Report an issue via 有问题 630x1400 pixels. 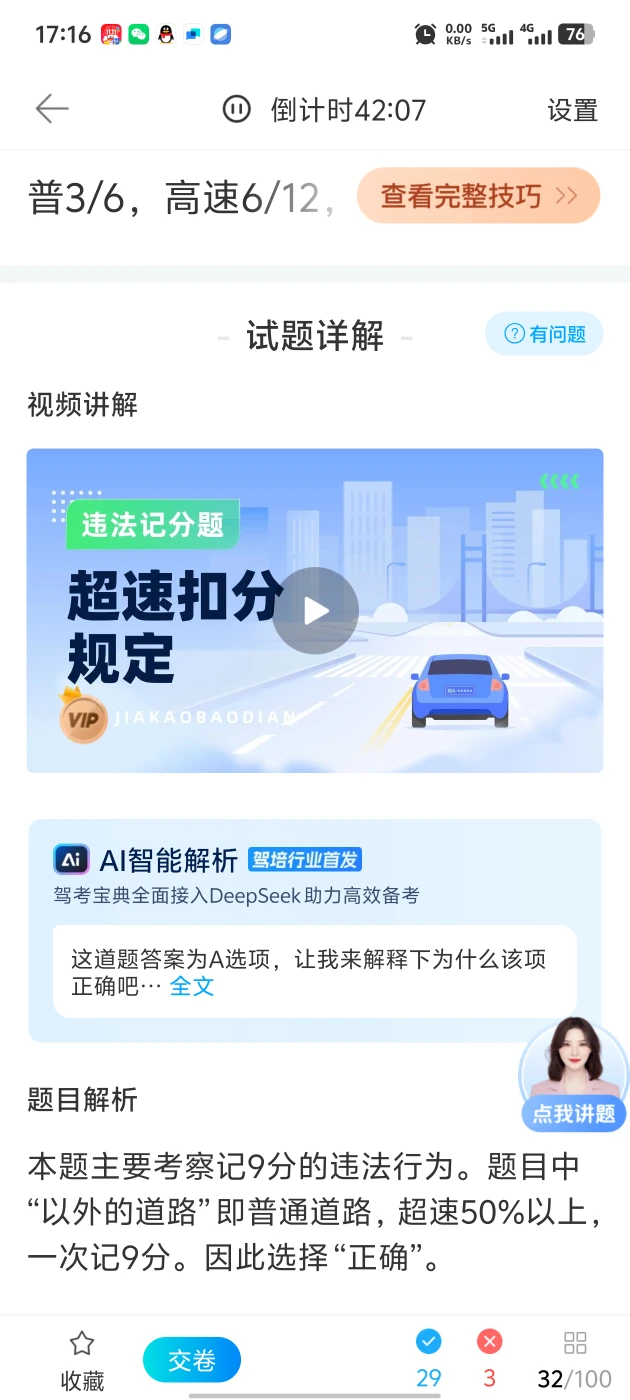coord(545,334)
